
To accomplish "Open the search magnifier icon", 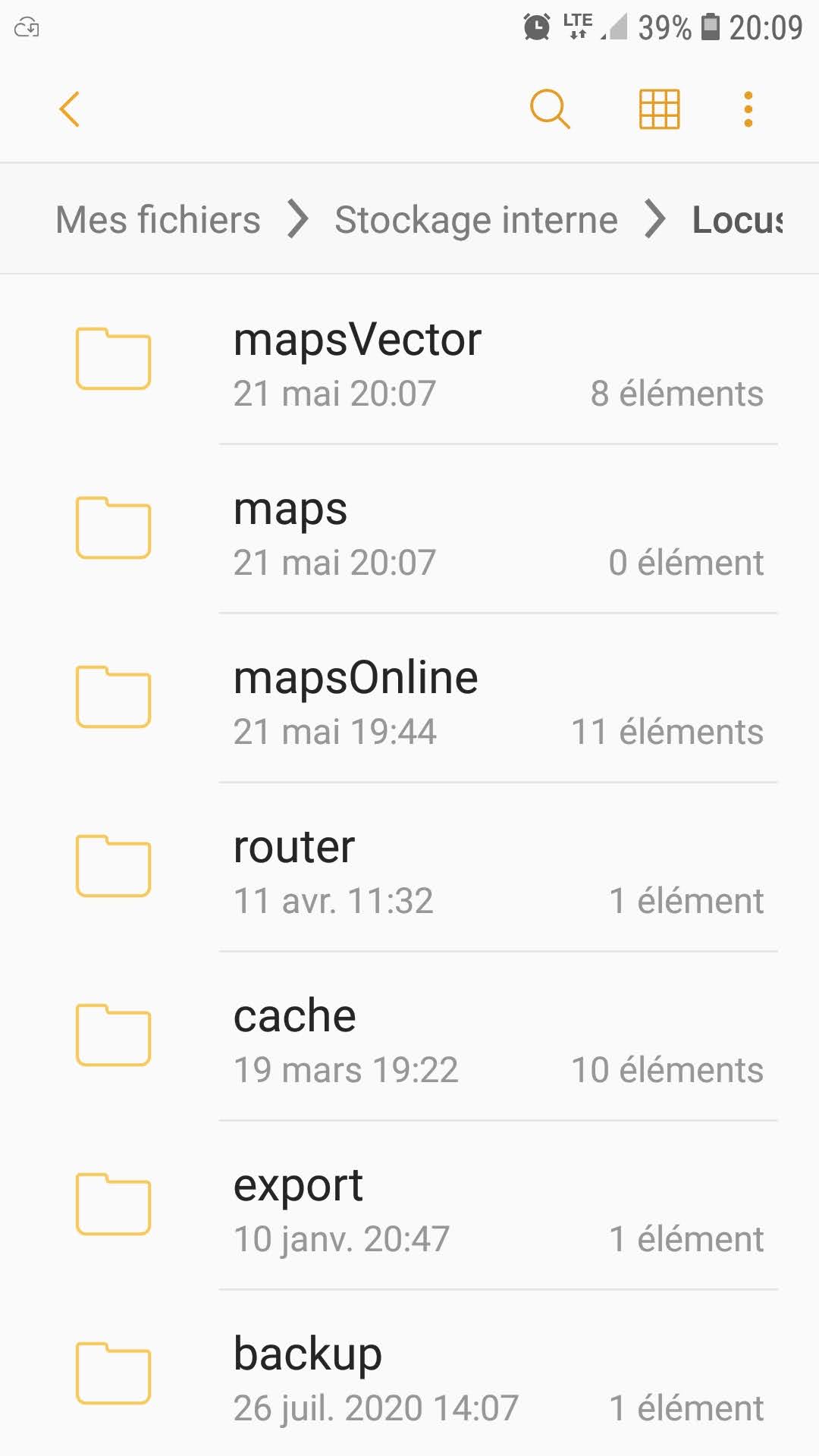I will 550,109.
